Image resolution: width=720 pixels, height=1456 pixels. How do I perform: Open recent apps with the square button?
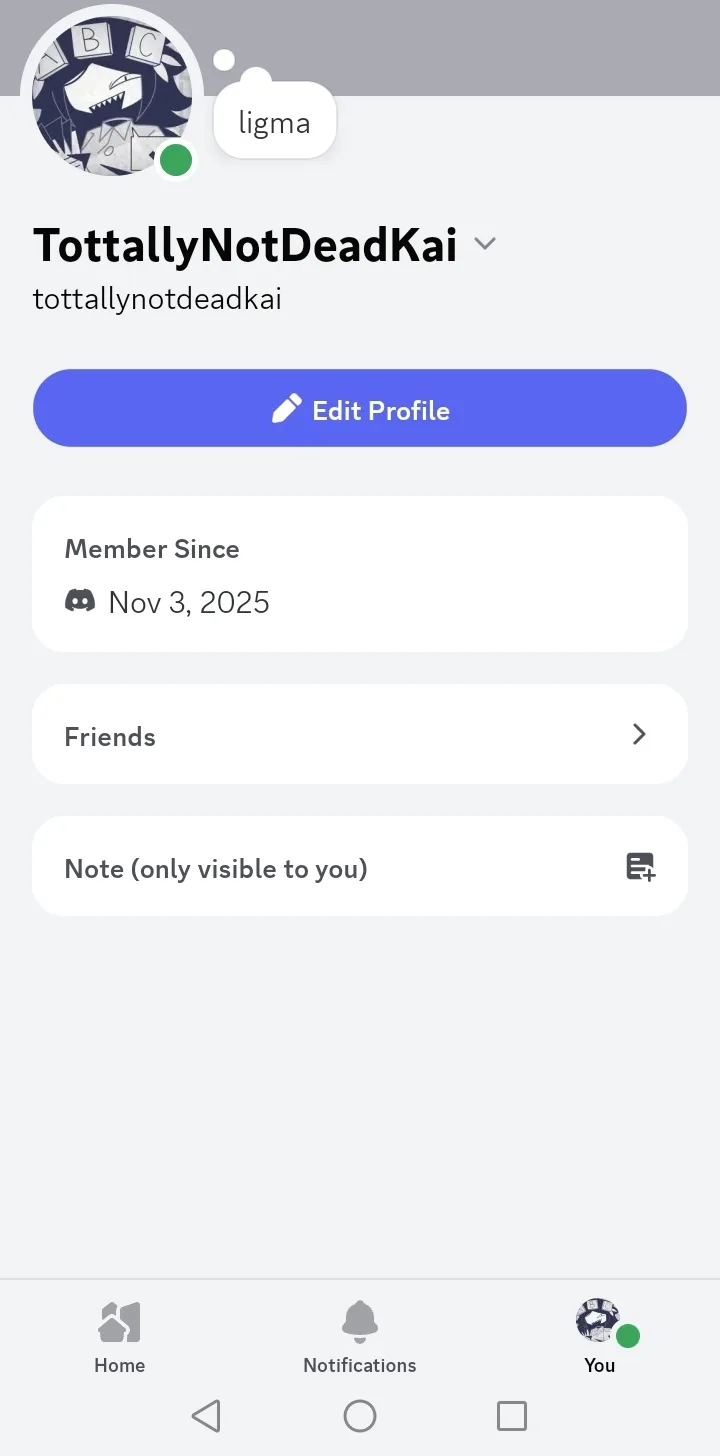[512, 1416]
